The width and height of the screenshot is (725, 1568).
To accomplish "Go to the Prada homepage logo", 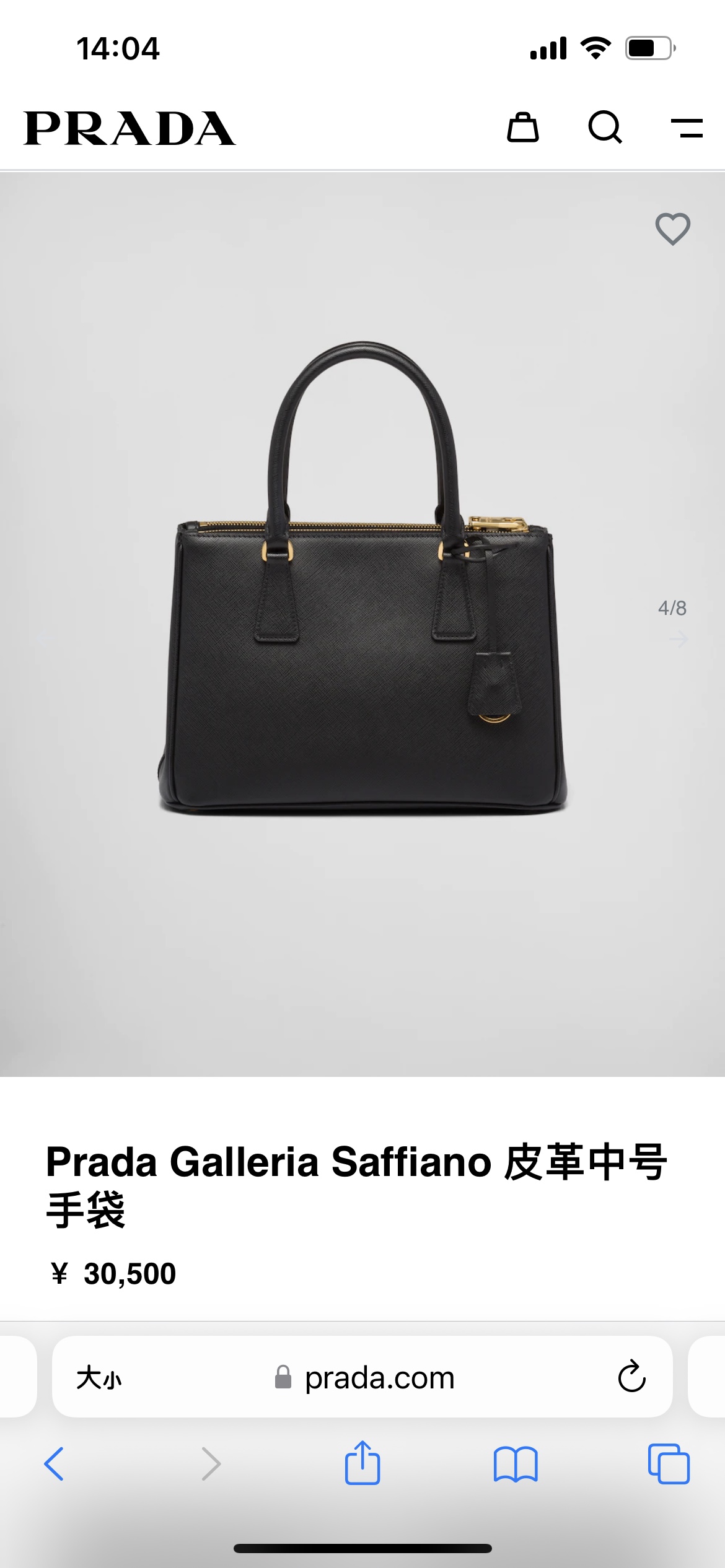I will tap(130, 128).
